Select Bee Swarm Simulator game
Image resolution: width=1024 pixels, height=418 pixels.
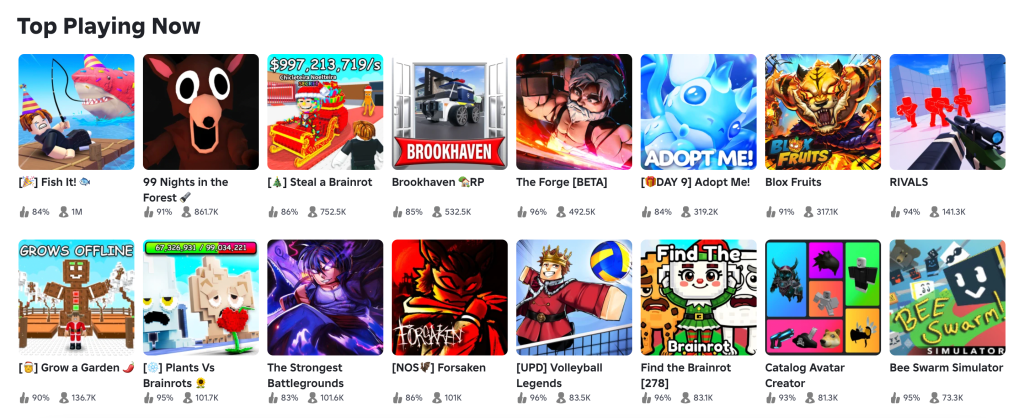click(947, 297)
